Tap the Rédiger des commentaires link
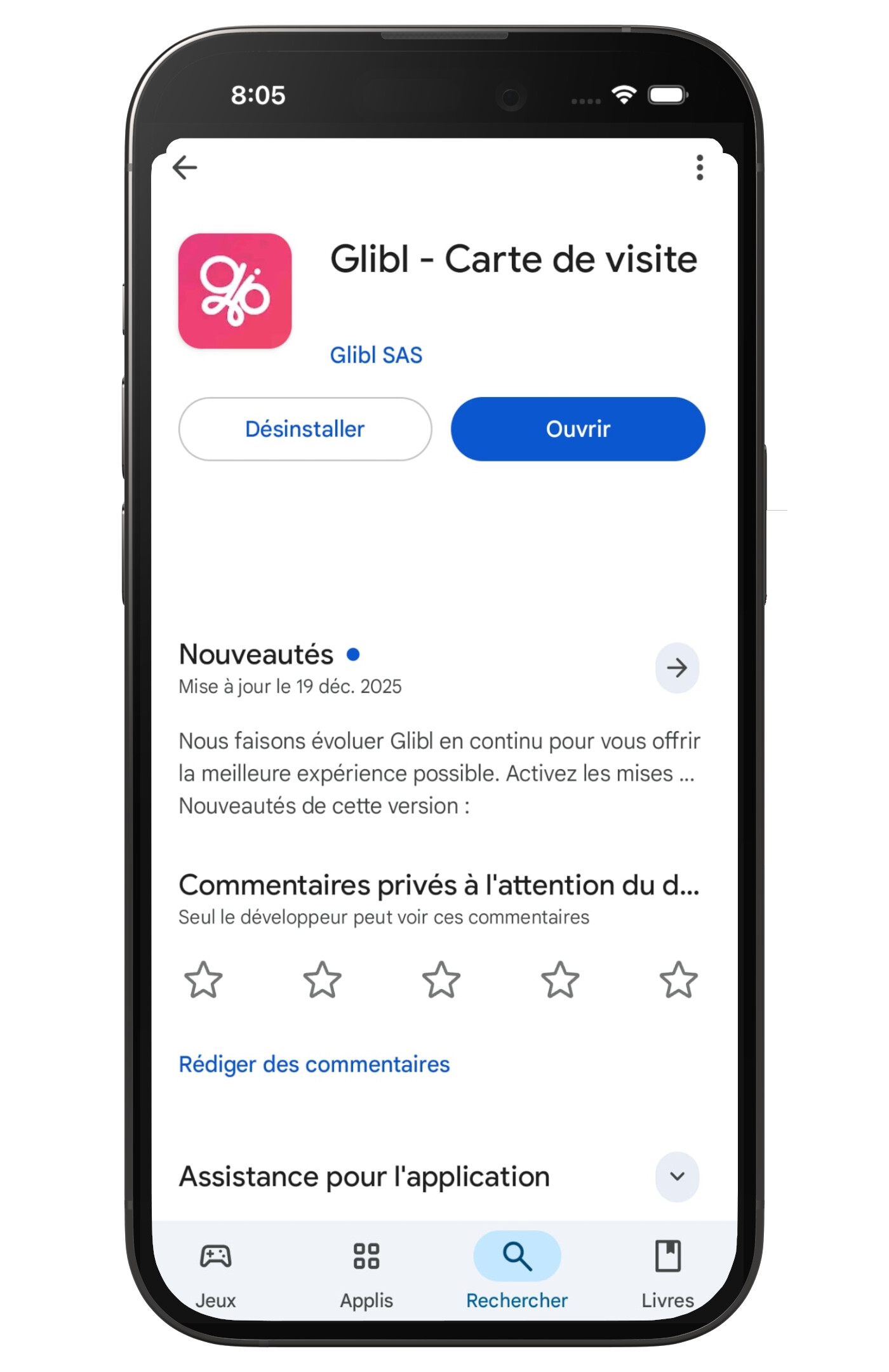This screenshot has height=1372, width=889. (314, 1065)
